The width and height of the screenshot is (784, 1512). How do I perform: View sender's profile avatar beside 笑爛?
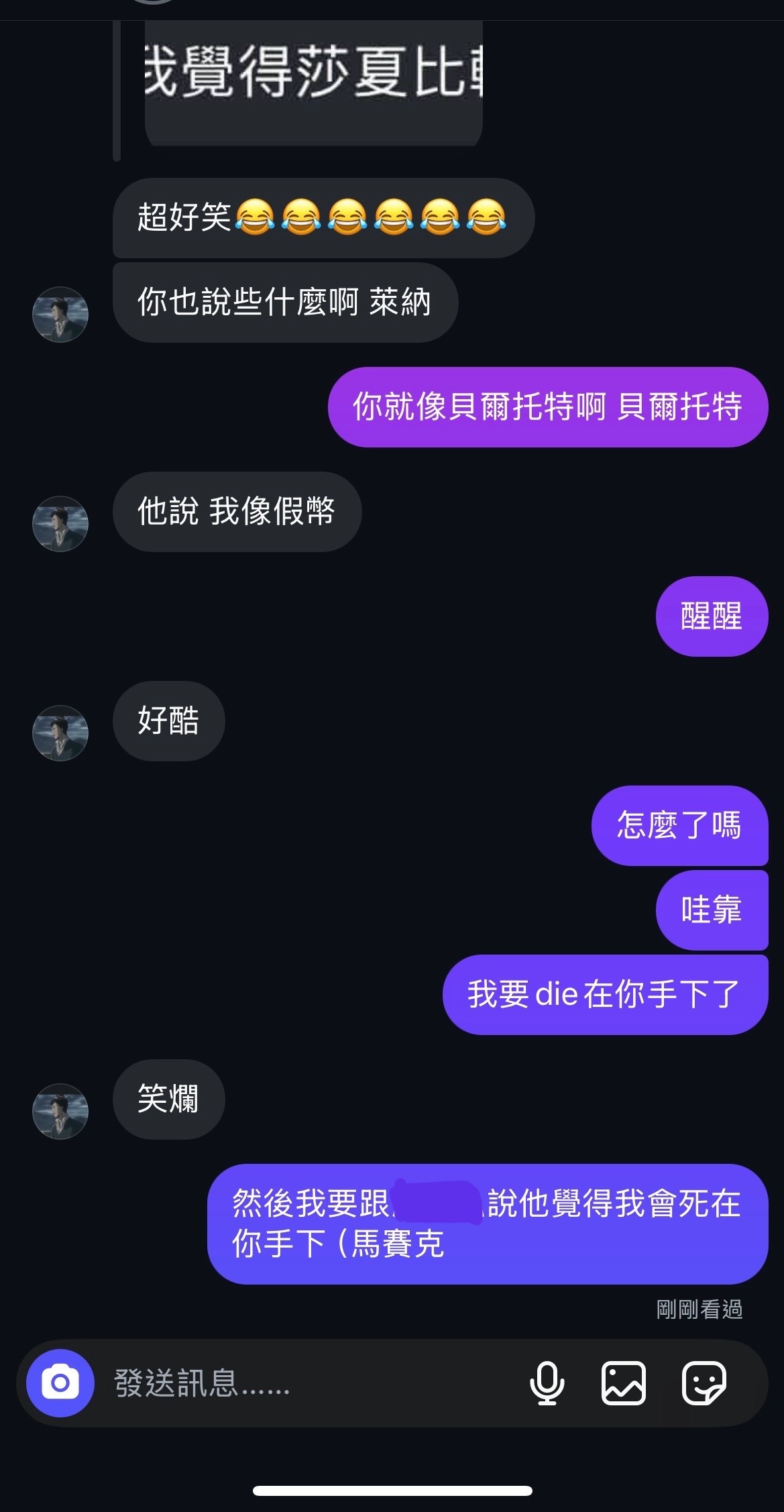tap(60, 1112)
